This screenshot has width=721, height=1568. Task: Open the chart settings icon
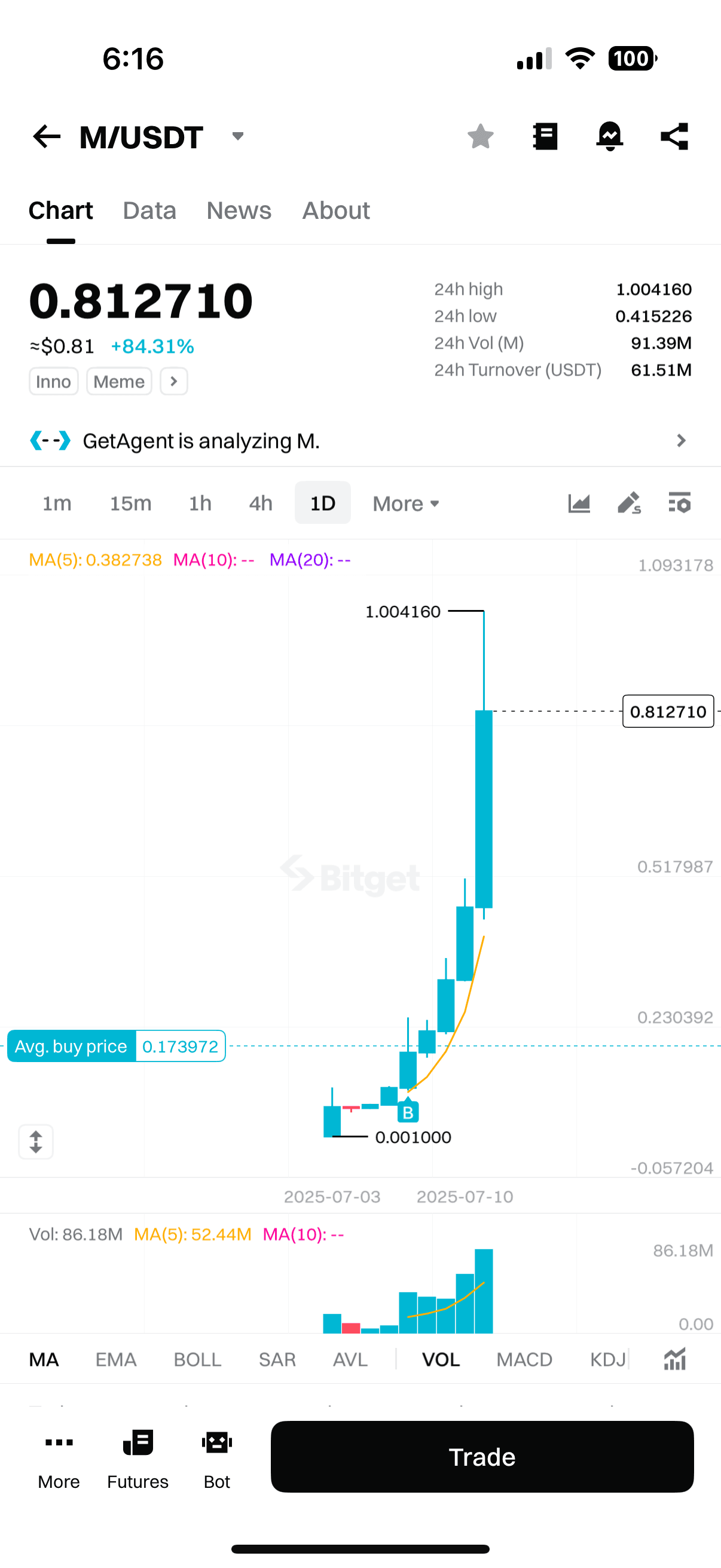tap(679, 504)
